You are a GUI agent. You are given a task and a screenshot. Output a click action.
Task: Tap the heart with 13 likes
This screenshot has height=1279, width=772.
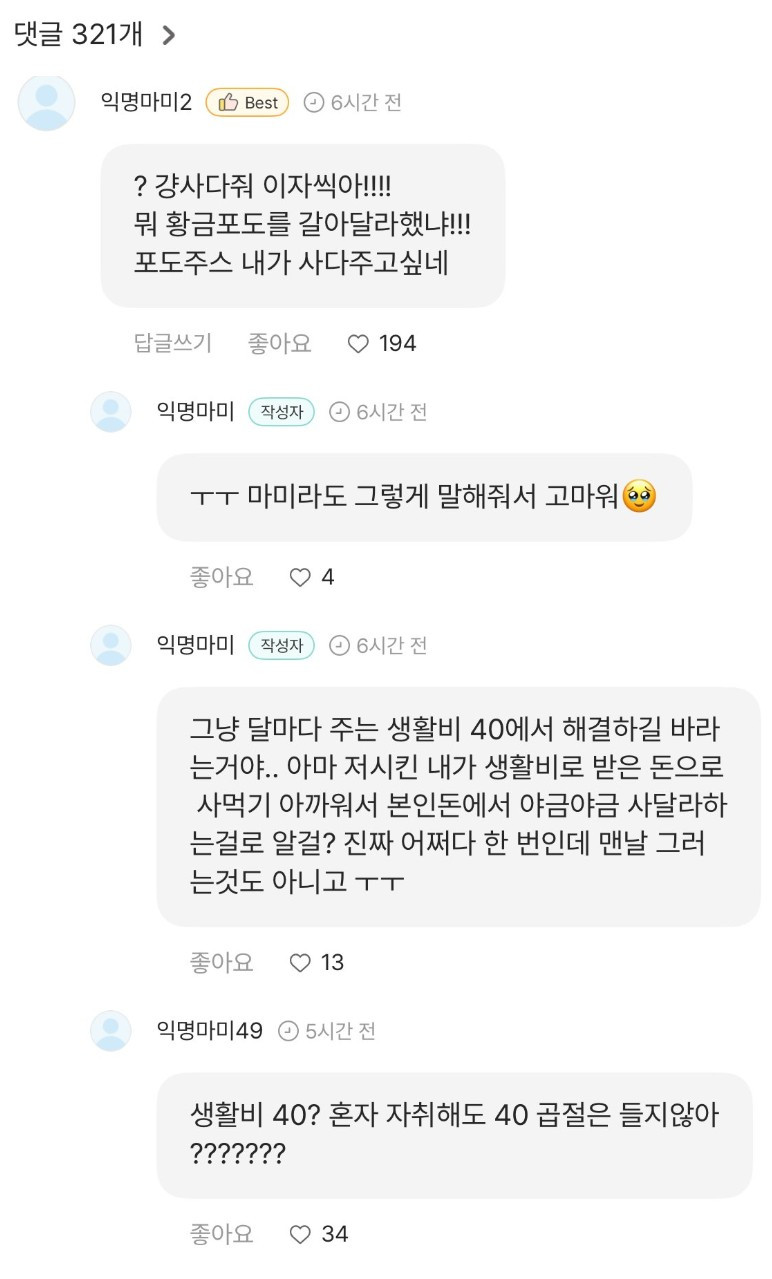[x=300, y=962]
